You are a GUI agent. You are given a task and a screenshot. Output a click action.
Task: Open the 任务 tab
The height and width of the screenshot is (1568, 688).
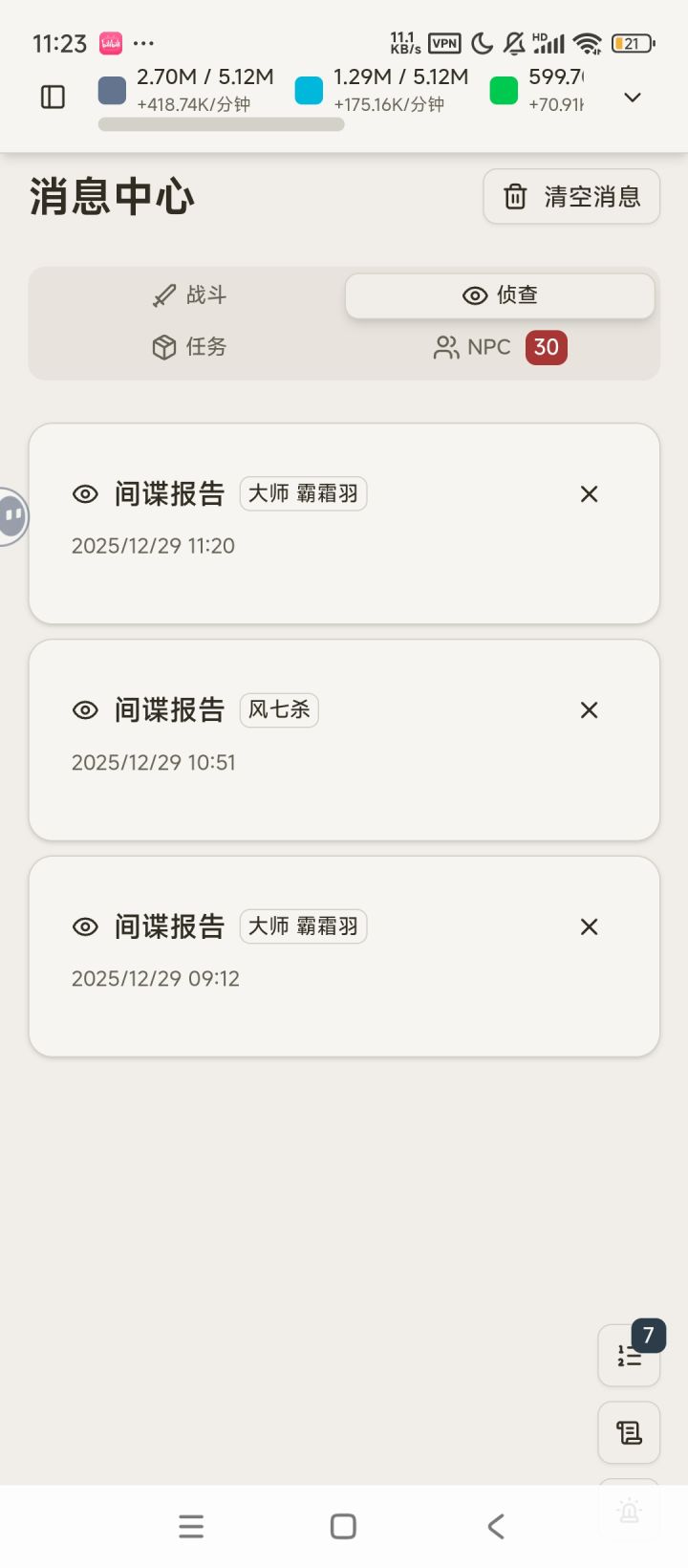(x=189, y=347)
